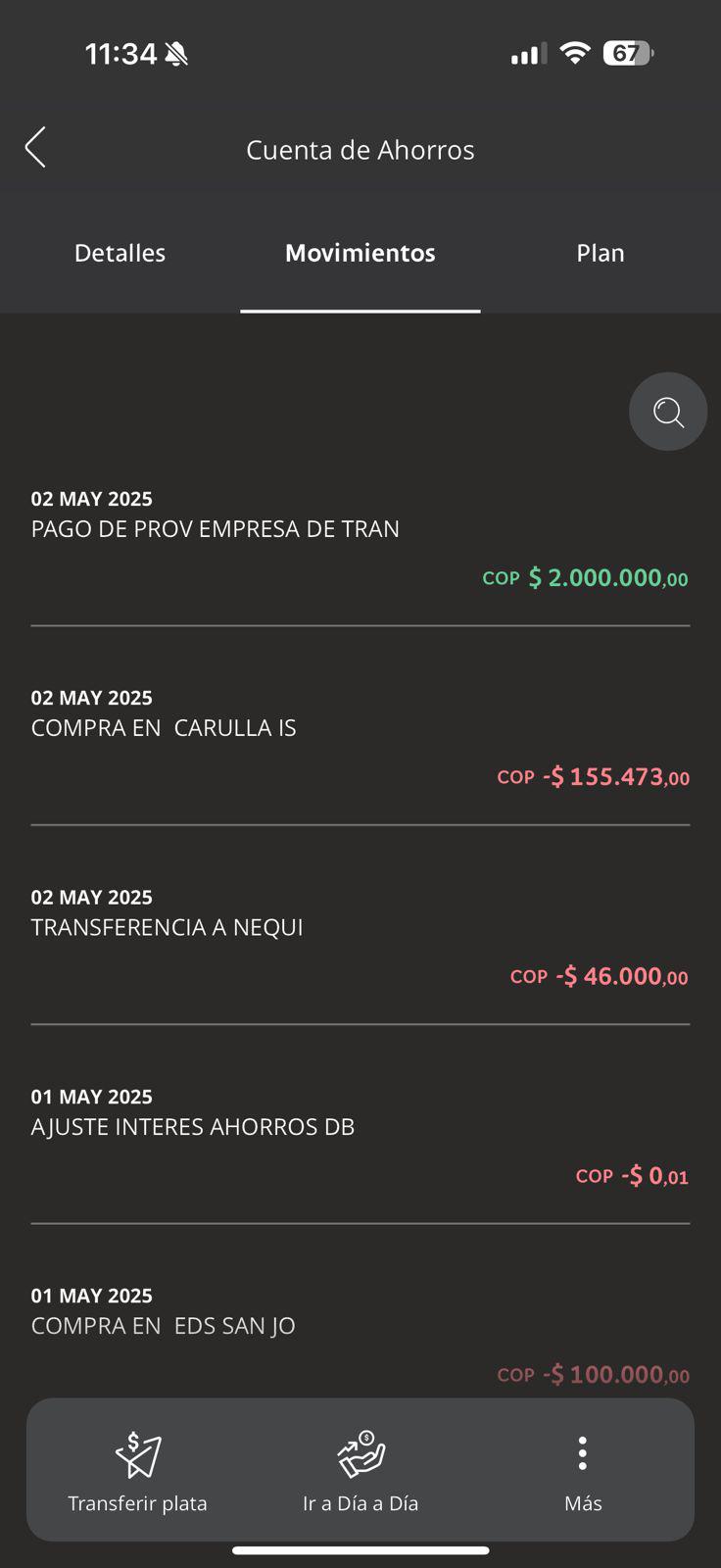The height and width of the screenshot is (1568, 721).
Task: Go back using the top-left arrow
Action: point(35,148)
